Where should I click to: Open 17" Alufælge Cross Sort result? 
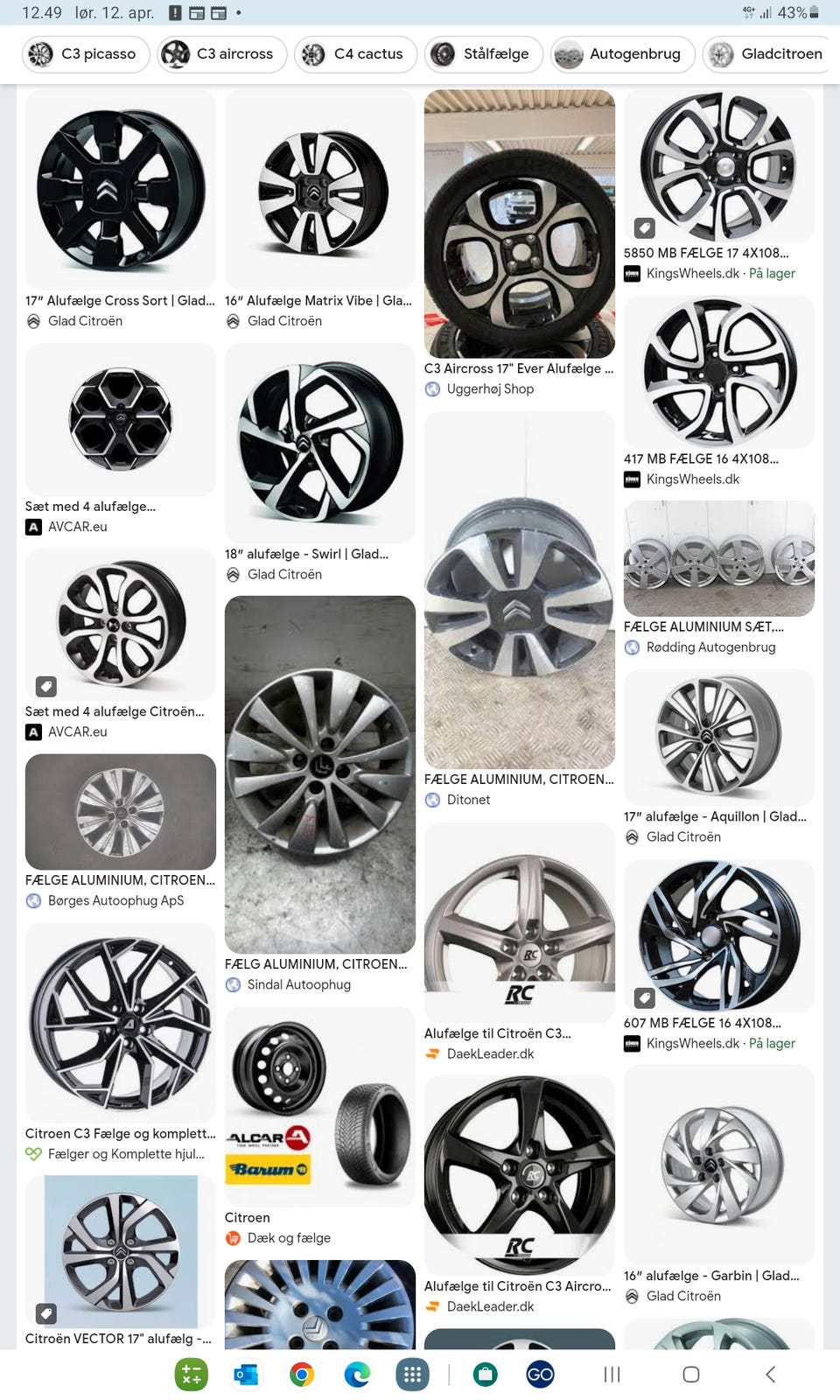click(x=121, y=189)
